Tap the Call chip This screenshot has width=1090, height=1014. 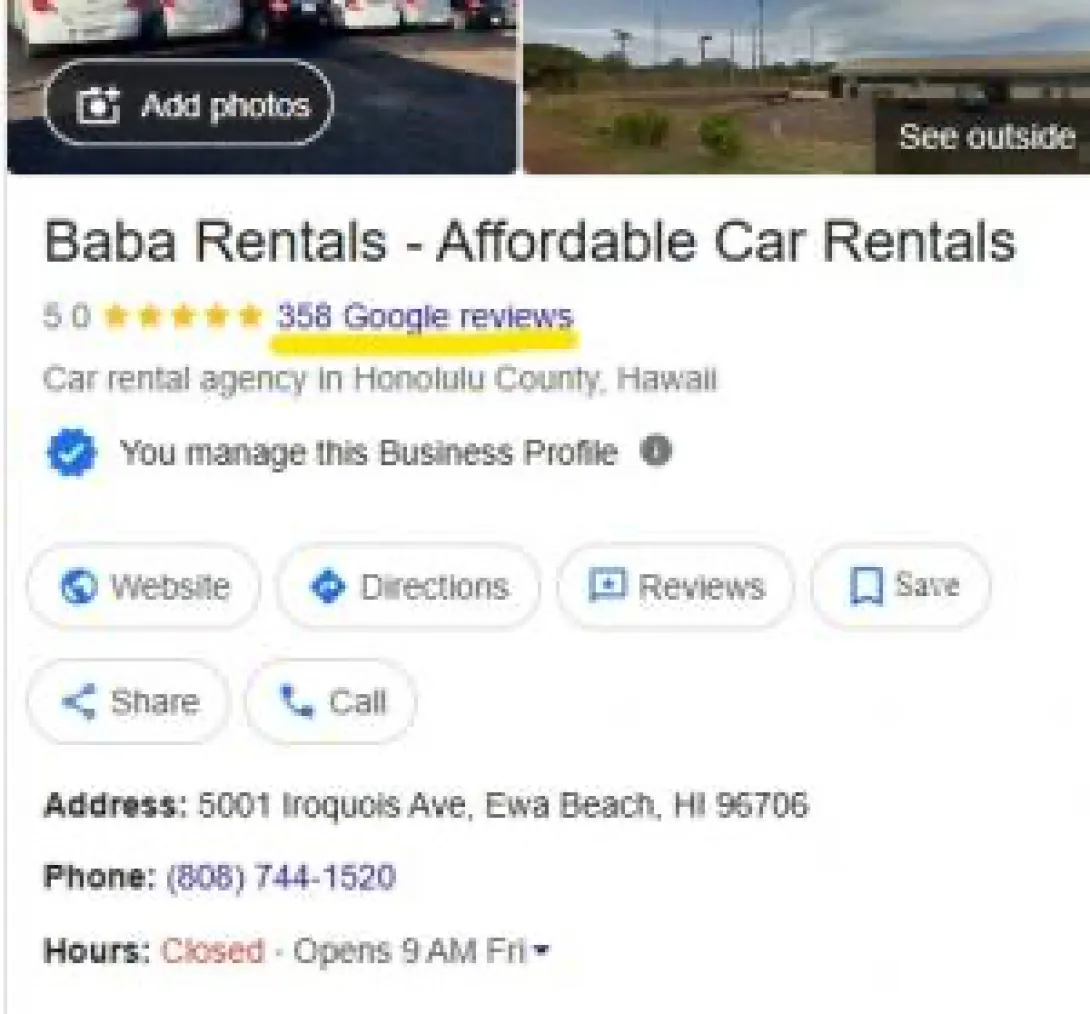(331, 702)
